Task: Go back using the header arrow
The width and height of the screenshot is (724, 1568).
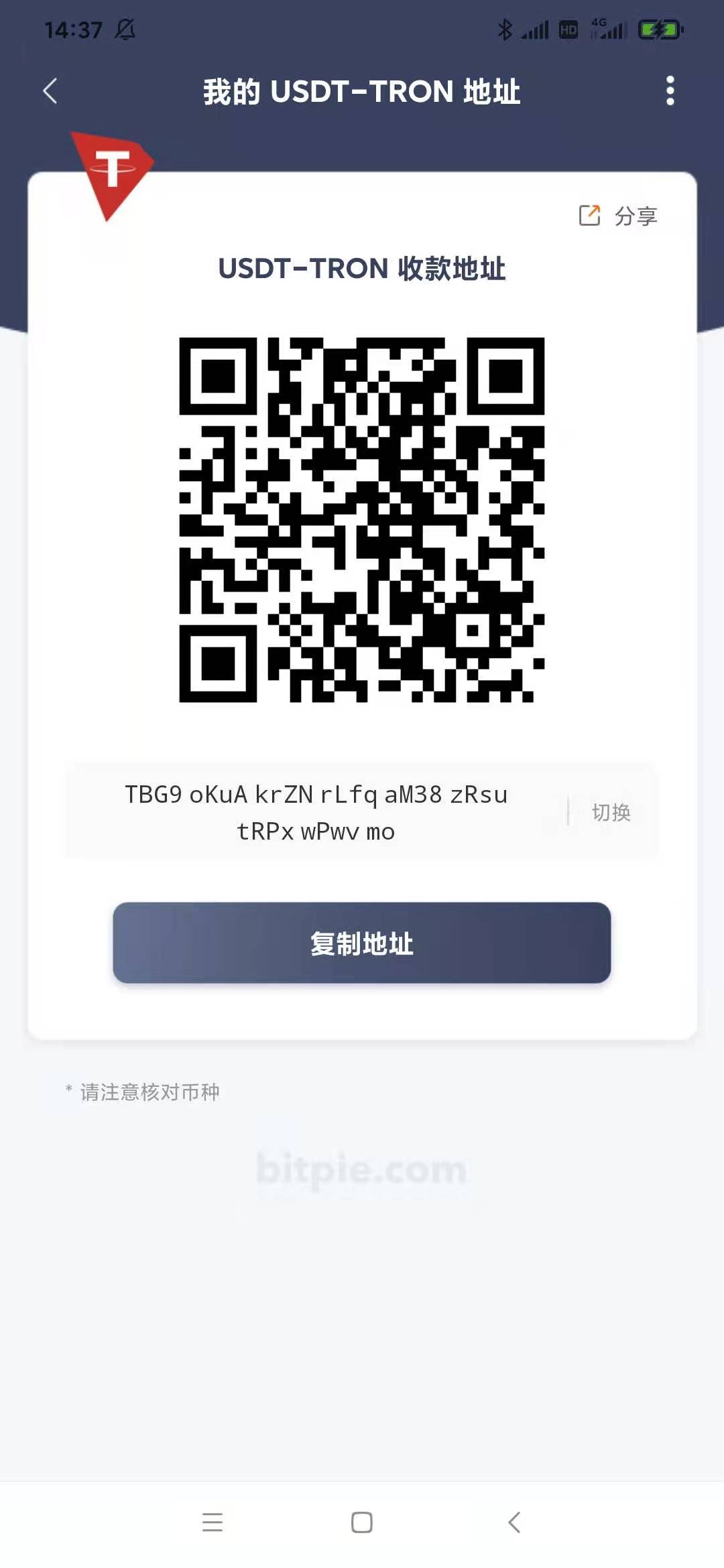Action: pyautogui.click(x=50, y=91)
